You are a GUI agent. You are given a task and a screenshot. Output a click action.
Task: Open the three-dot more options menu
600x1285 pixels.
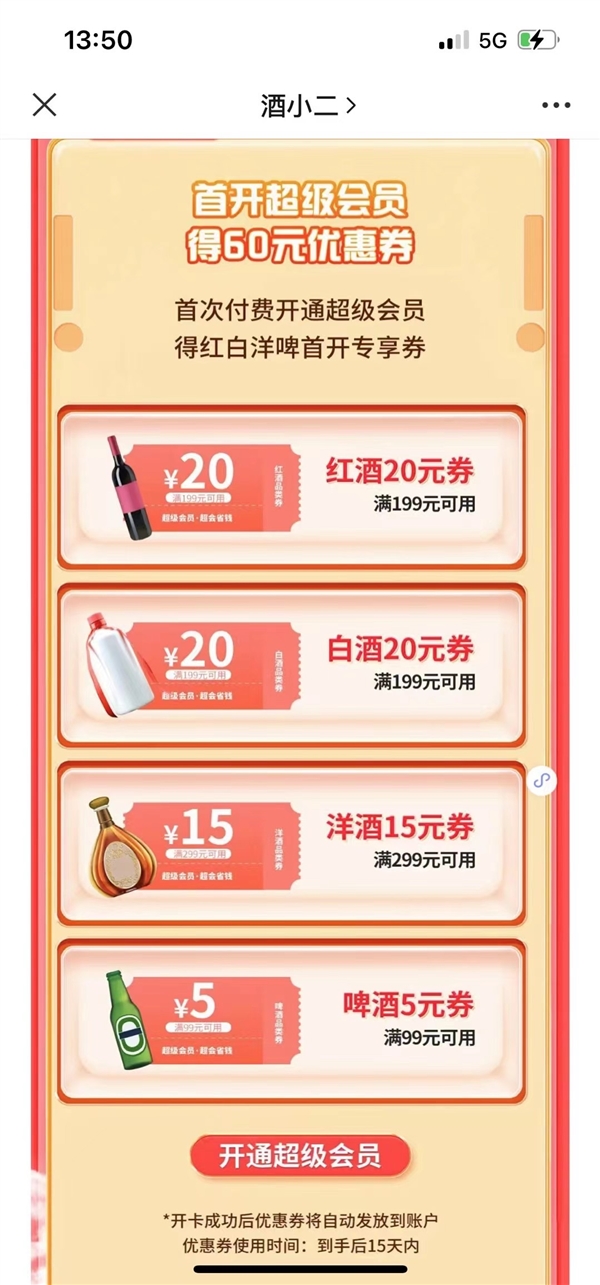pyautogui.click(x=555, y=105)
